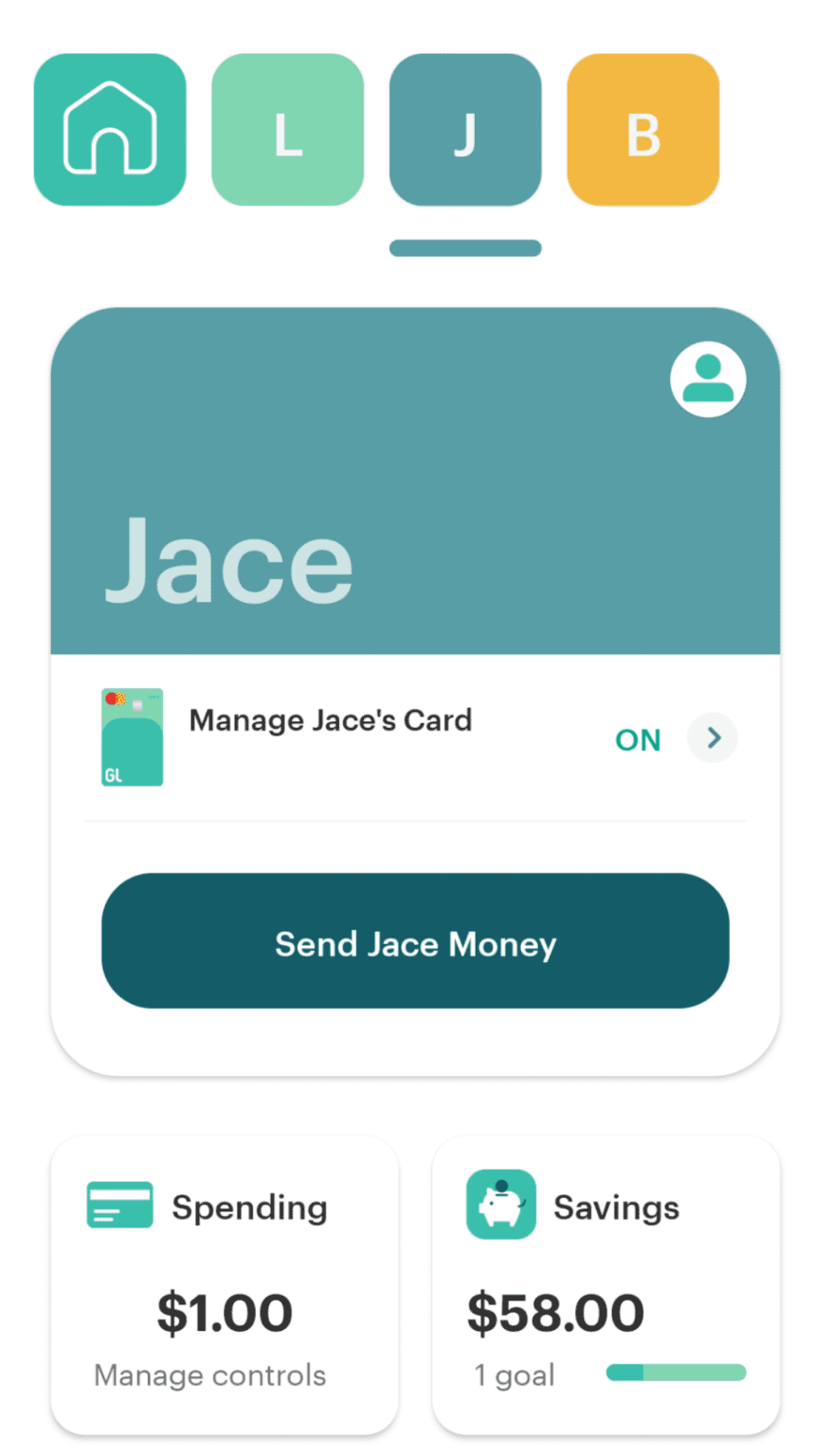
Task: Select the J profile tab
Action: click(x=465, y=130)
